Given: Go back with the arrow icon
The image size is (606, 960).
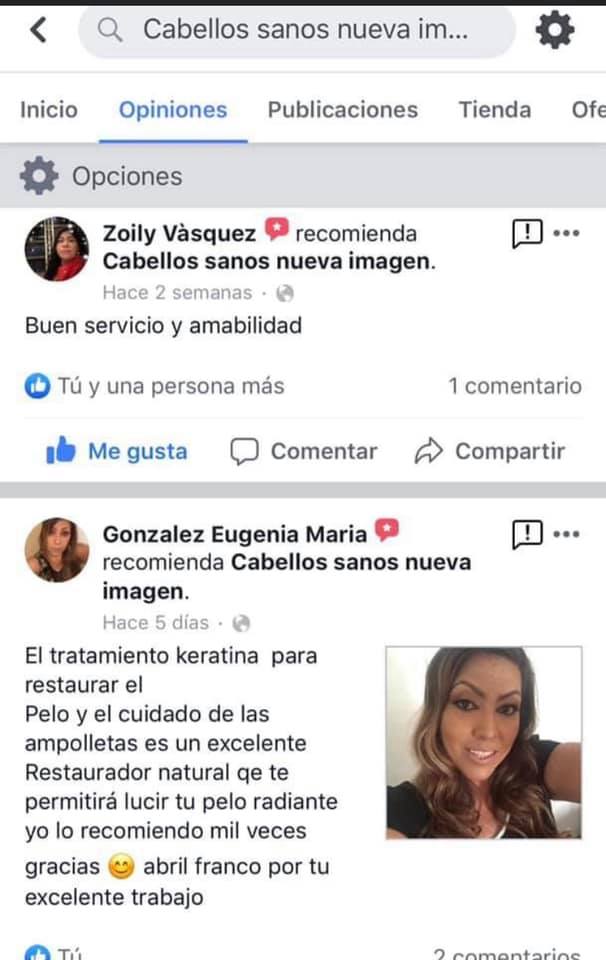Looking at the screenshot, I should (38, 31).
